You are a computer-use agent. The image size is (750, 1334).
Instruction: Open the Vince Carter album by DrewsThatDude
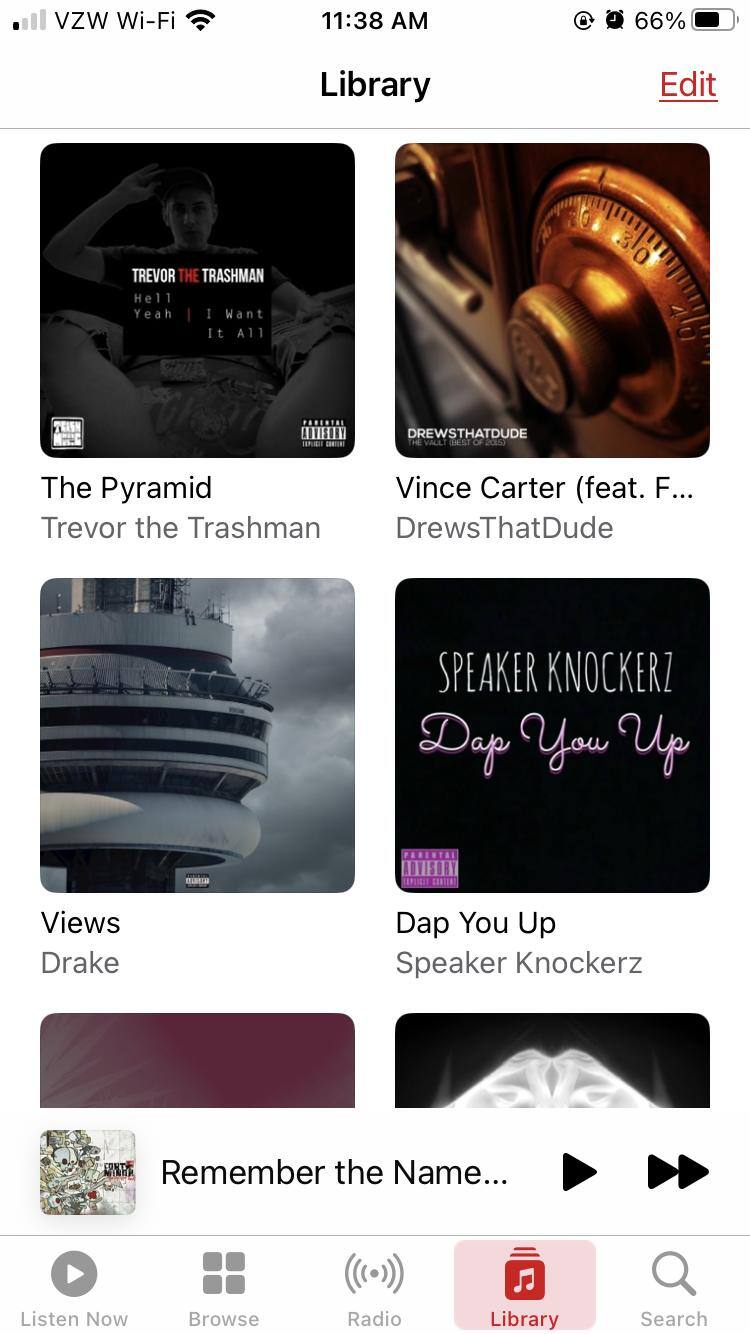552,300
